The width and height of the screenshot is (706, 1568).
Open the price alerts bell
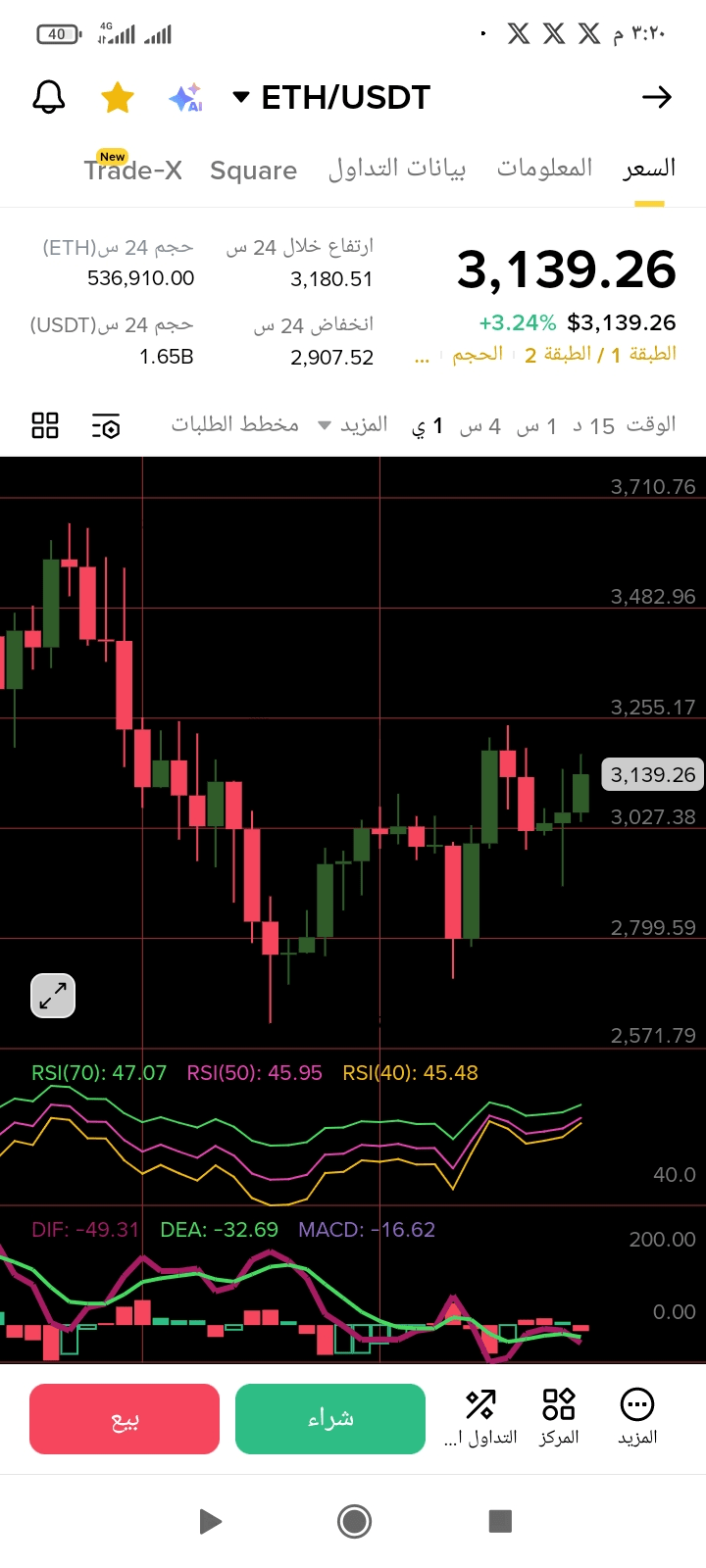[49, 97]
